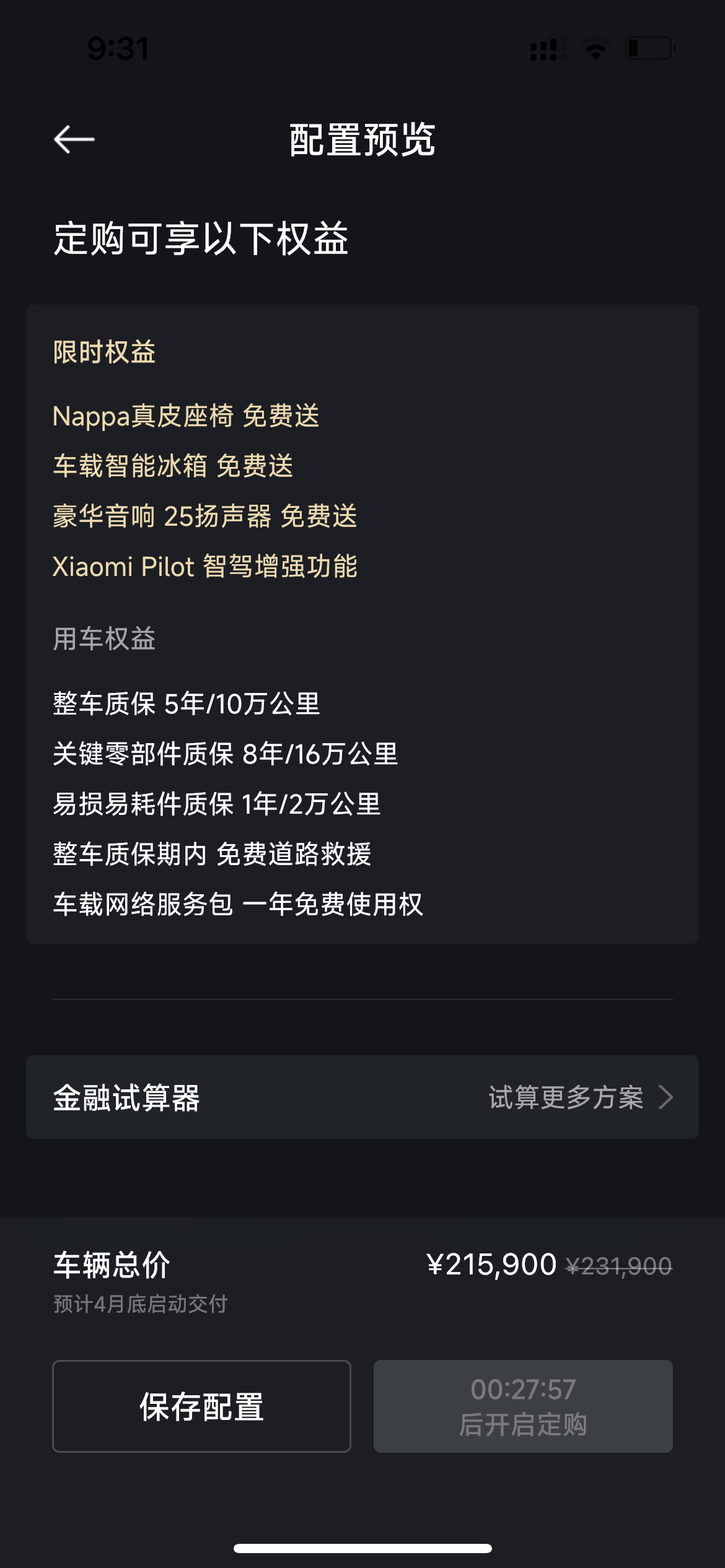Select the 车载智能冰箱 免费送 benefit
Image resolution: width=725 pixels, height=1568 pixels.
coord(174,468)
